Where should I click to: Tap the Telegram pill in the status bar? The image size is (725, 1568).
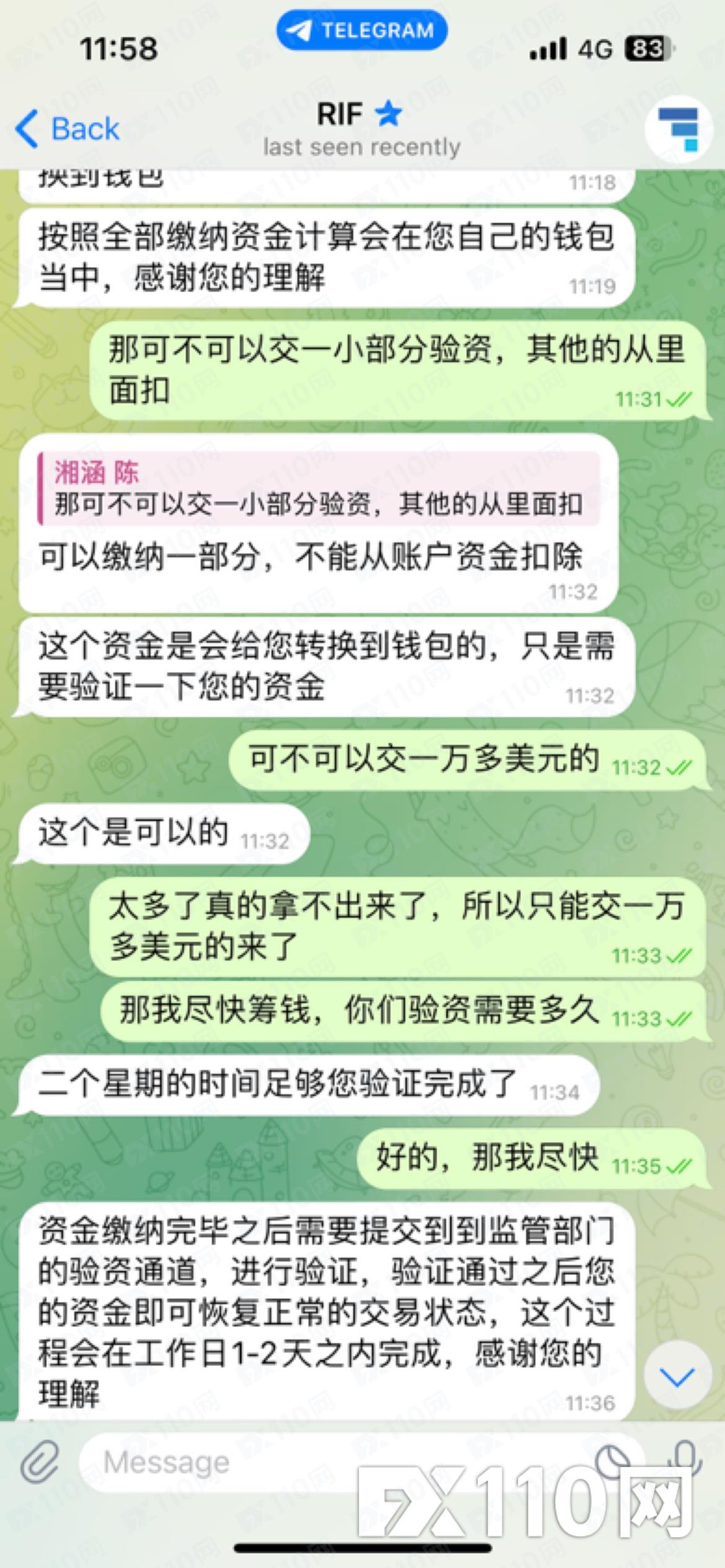[x=362, y=30]
